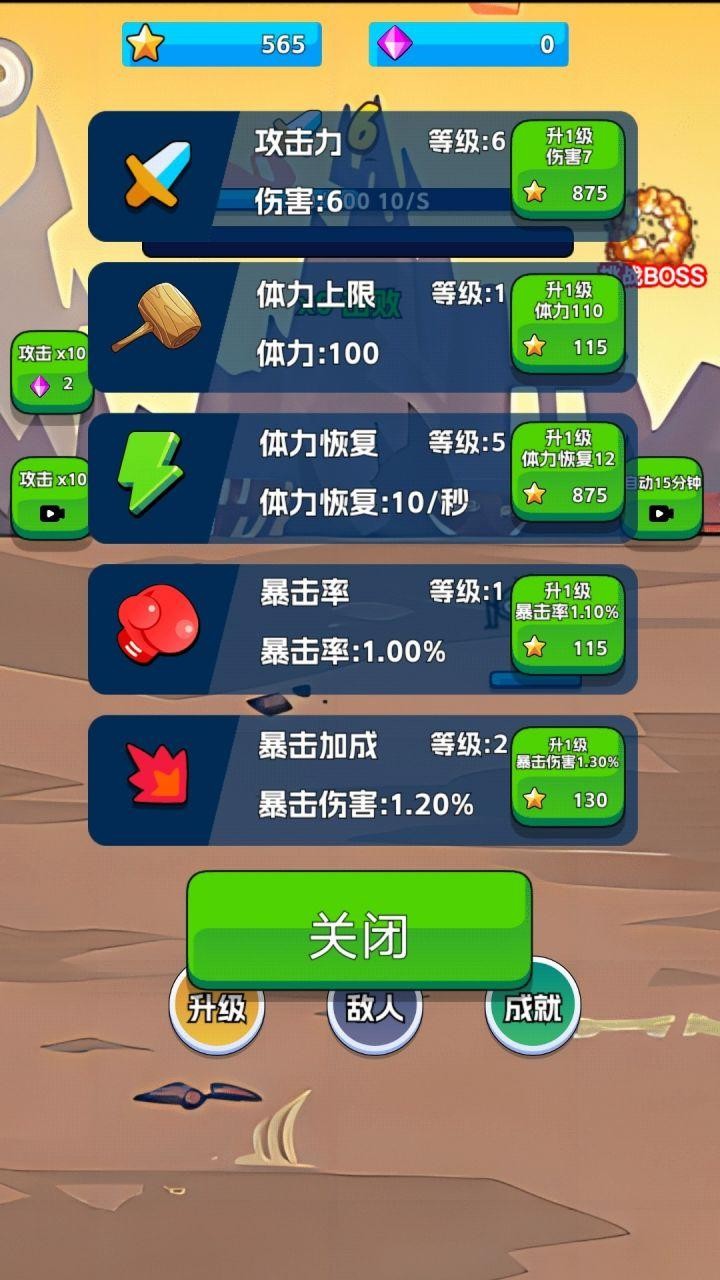Upgrade stamina recovery for 875 stars
Image resolution: width=720 pixels, height=1280 pixels.
pyautogui.click(x=568, y=471)
